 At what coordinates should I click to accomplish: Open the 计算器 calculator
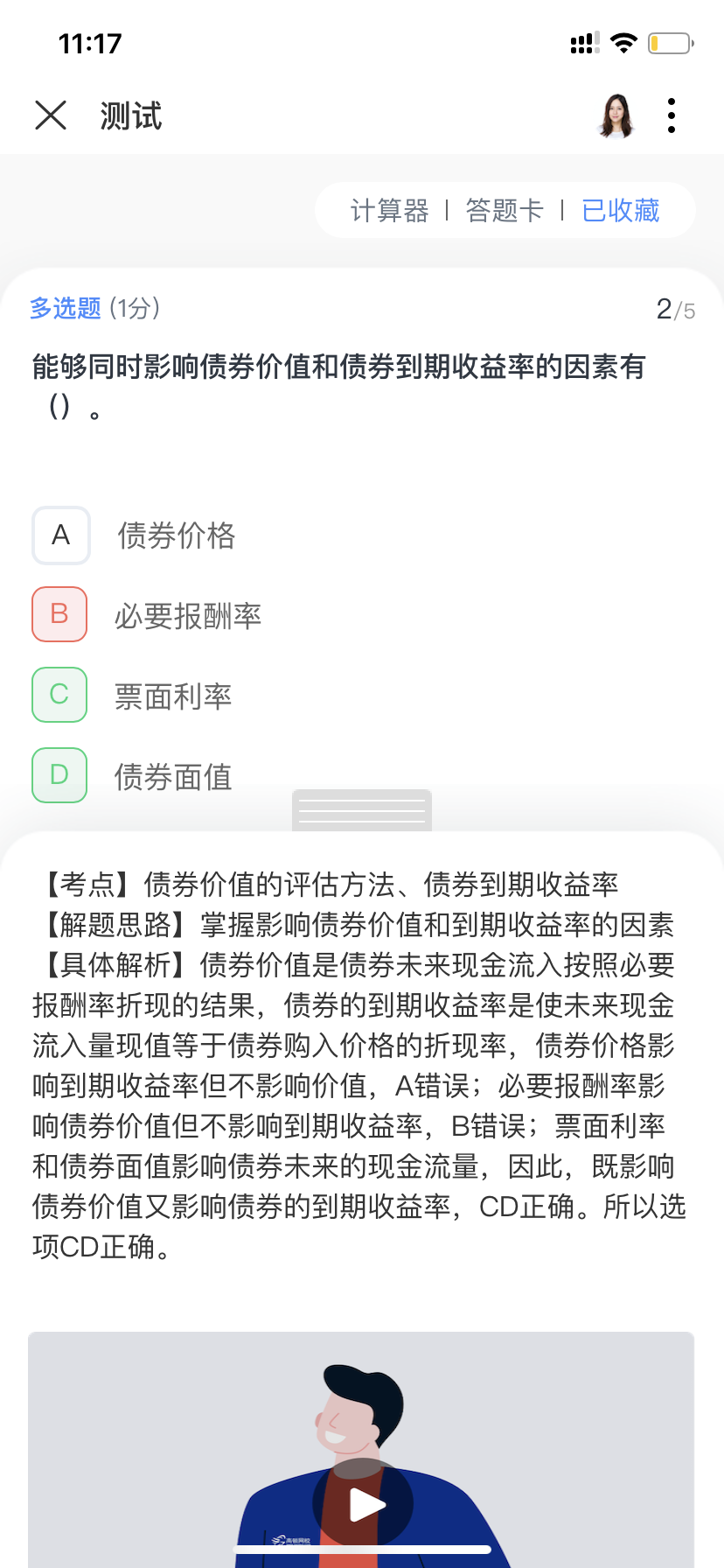tap(389, 211)
